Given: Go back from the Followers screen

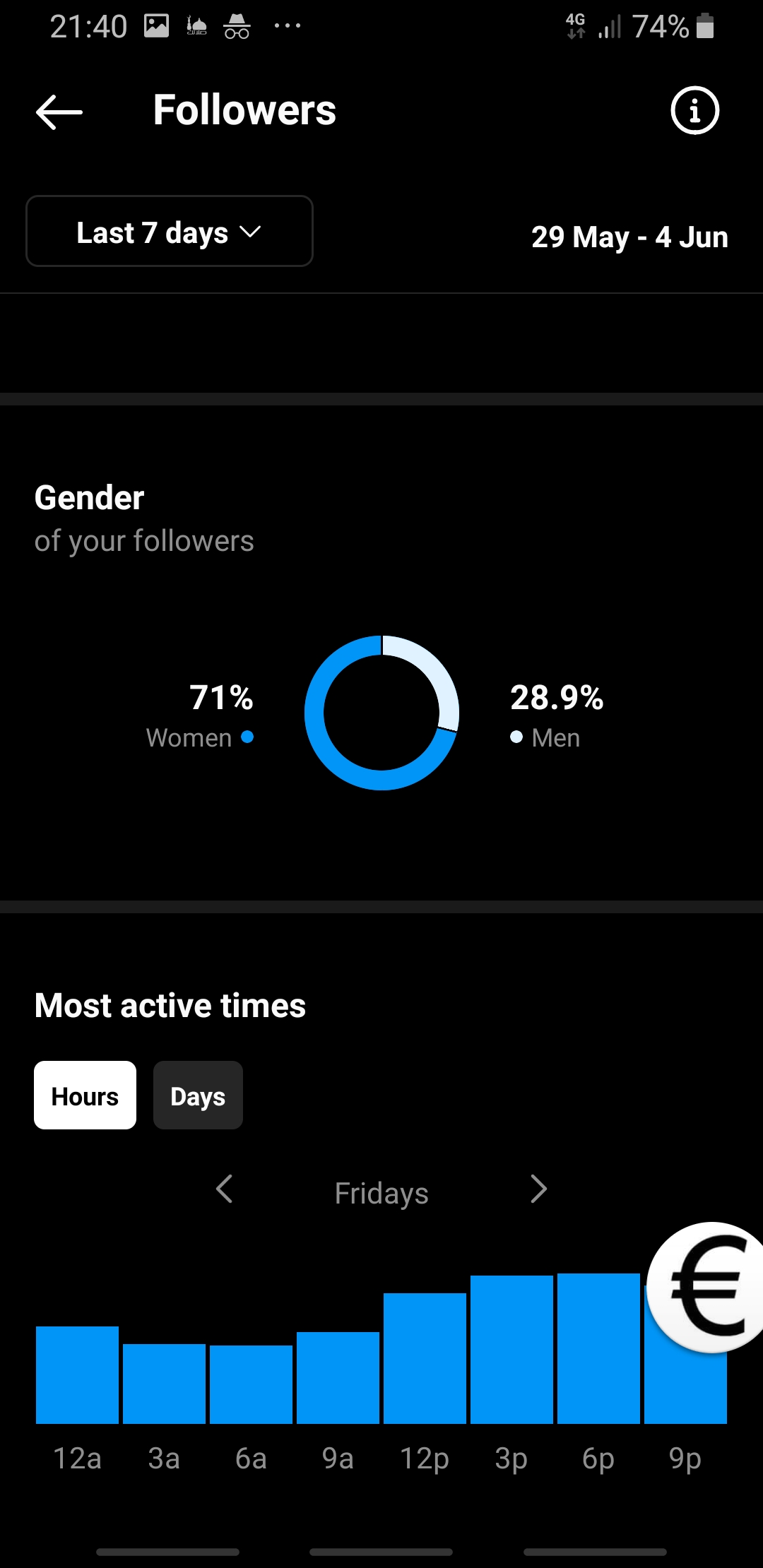Looking at the screenshot, I should pos(59,112).
